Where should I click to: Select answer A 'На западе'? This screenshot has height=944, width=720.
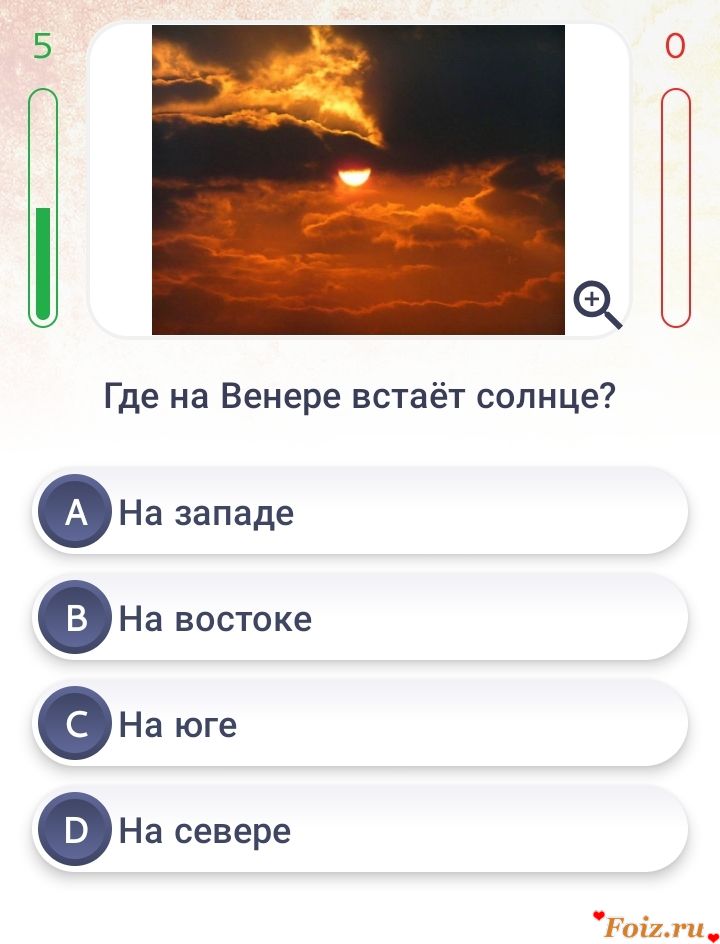(360, 512)
